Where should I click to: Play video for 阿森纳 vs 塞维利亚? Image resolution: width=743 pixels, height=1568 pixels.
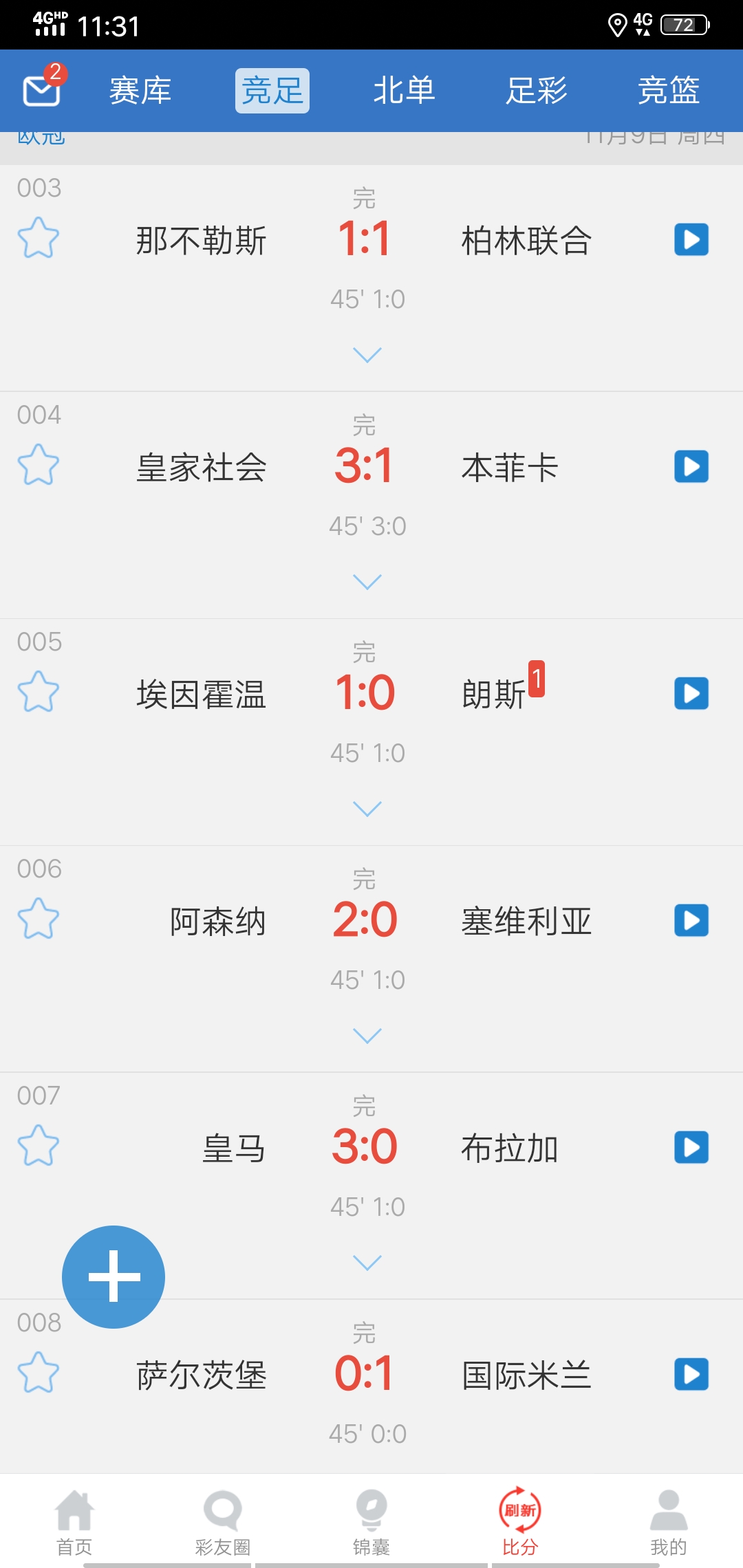pyautogui.click(x=691, y=920)
